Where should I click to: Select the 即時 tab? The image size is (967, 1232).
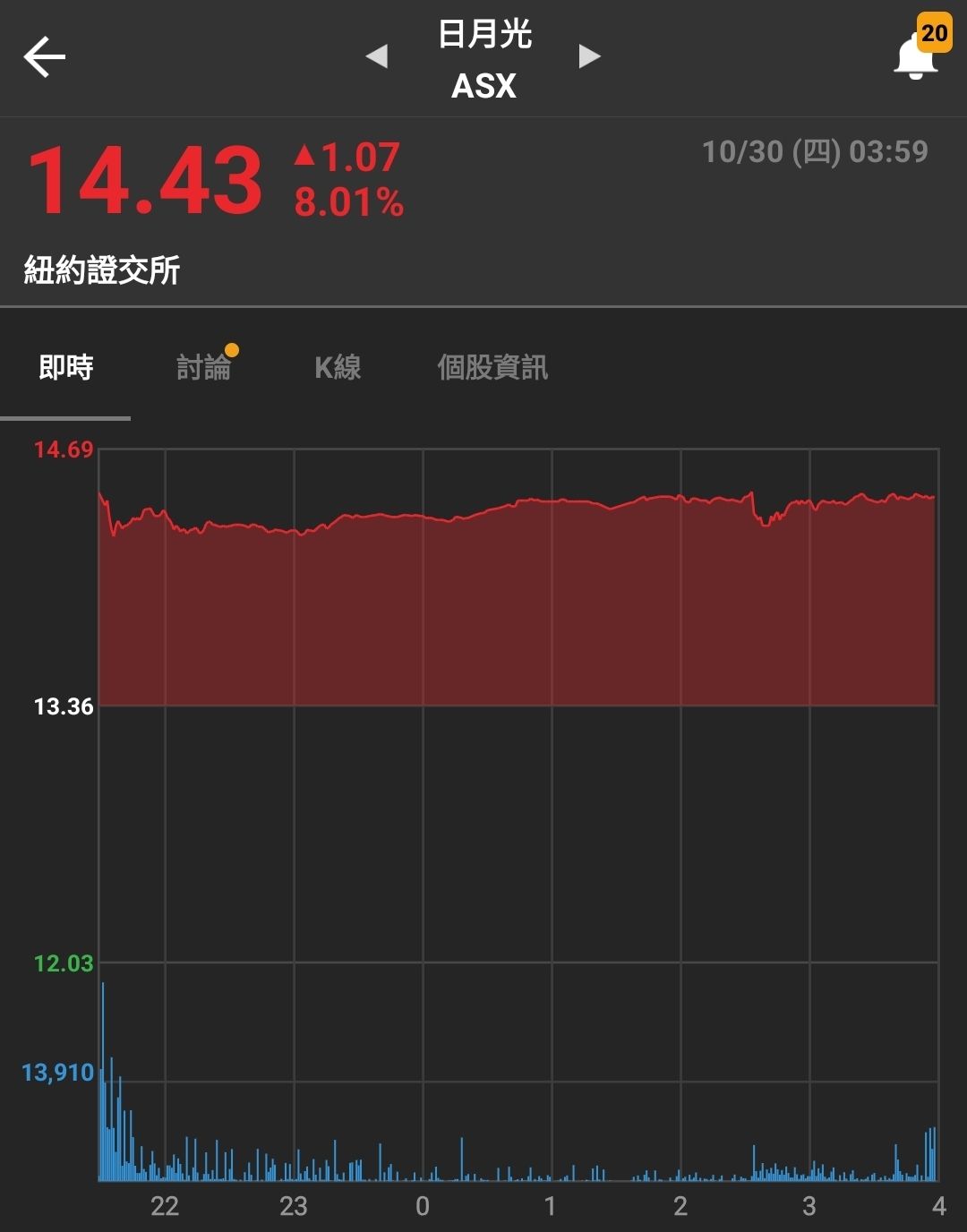click(65, 368)
